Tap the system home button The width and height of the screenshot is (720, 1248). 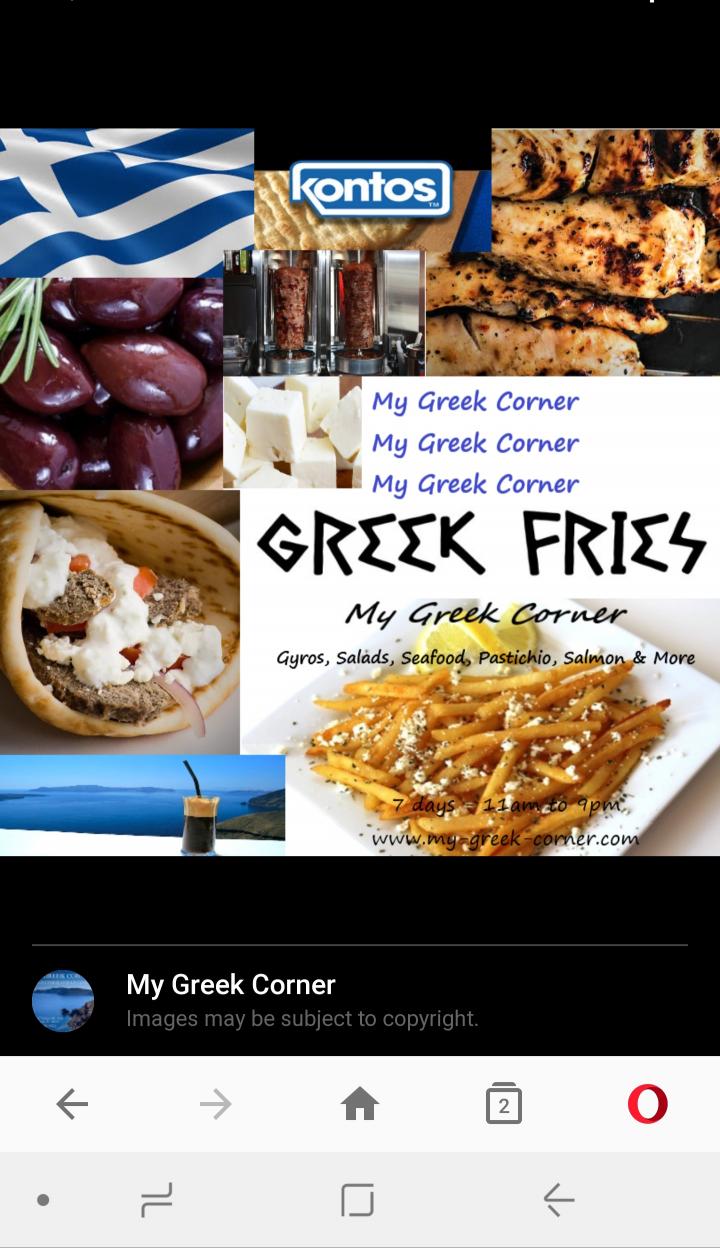(357, 1199)
